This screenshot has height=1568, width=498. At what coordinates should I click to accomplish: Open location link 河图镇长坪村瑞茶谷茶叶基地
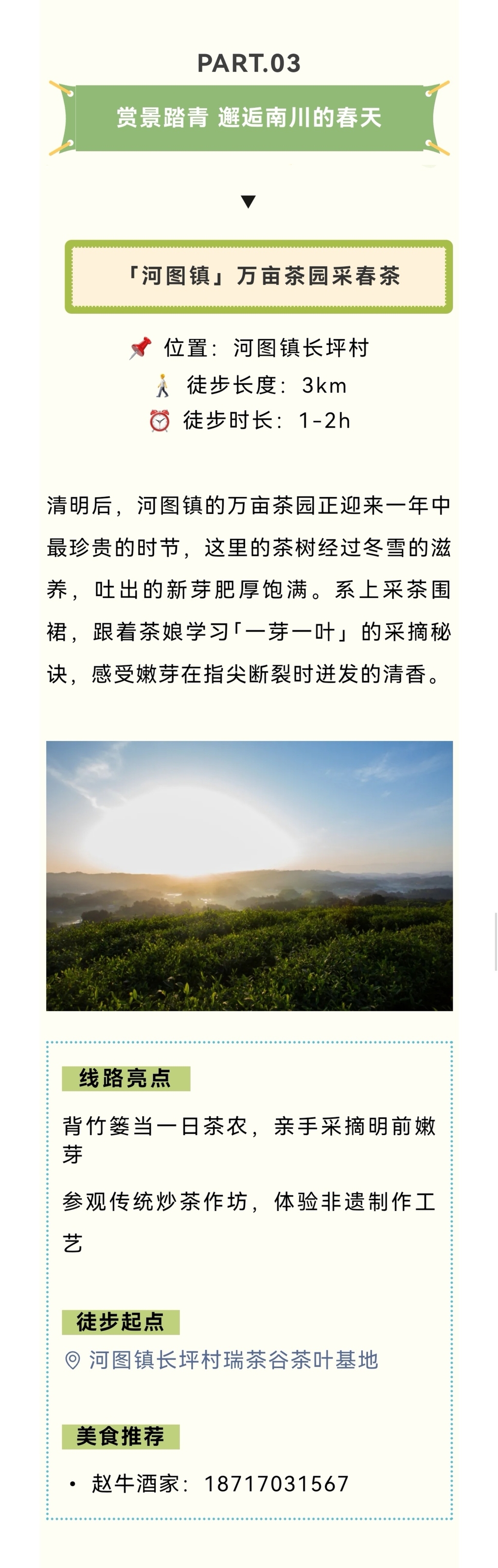pos(232,1359)
